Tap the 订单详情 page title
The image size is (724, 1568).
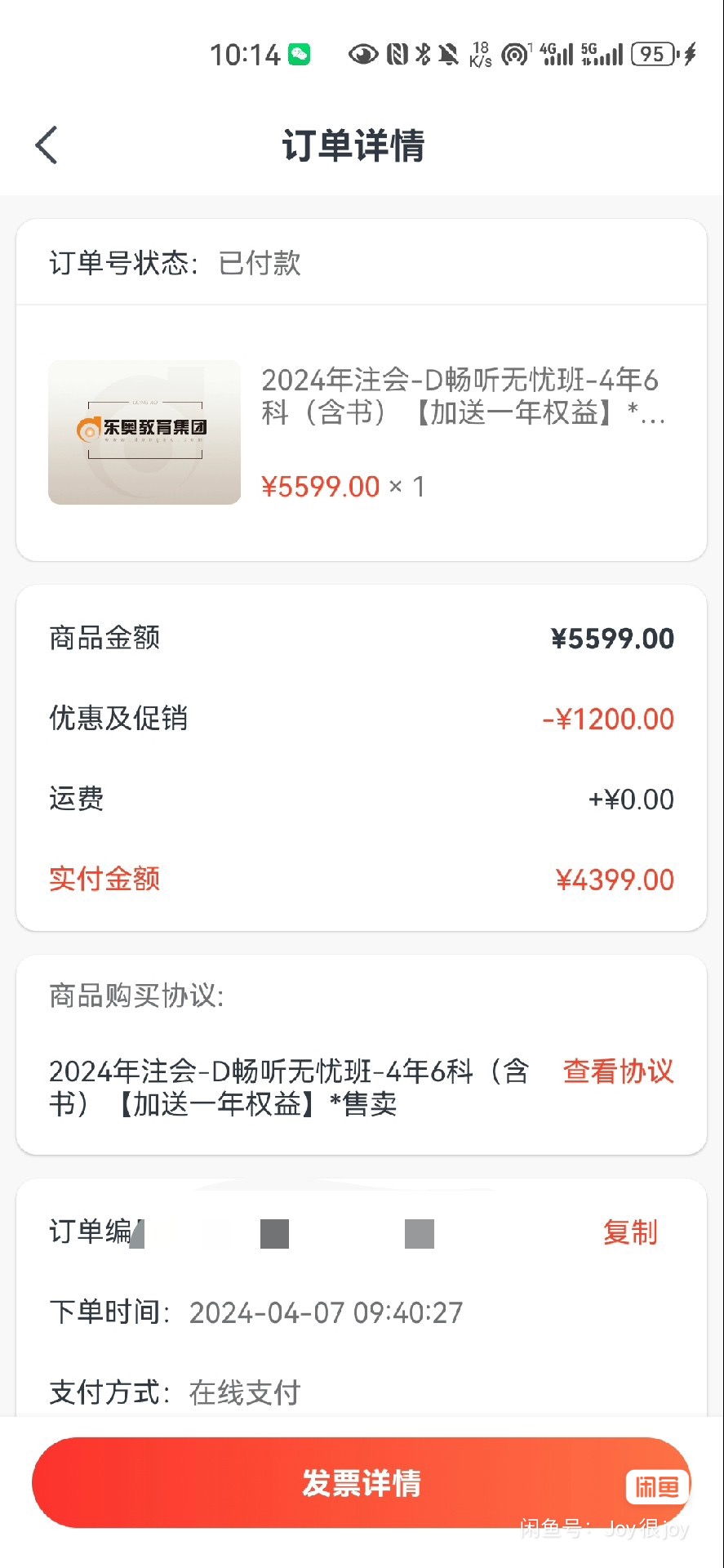click(x=357, y=145)
